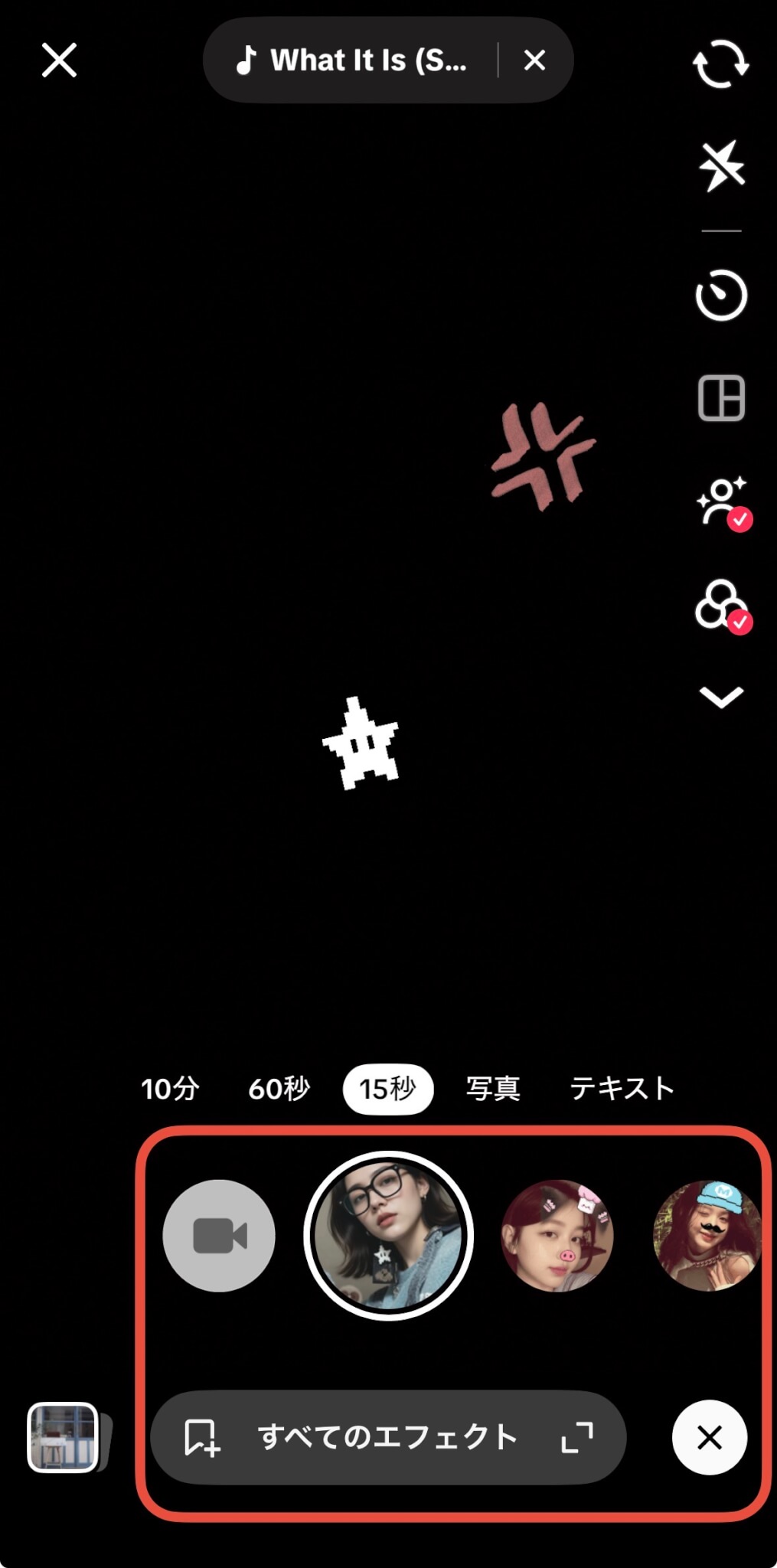Viewport: 777px width, 1568px height.
Task: Open the selected sound What It Is
Action: point(352,60)
